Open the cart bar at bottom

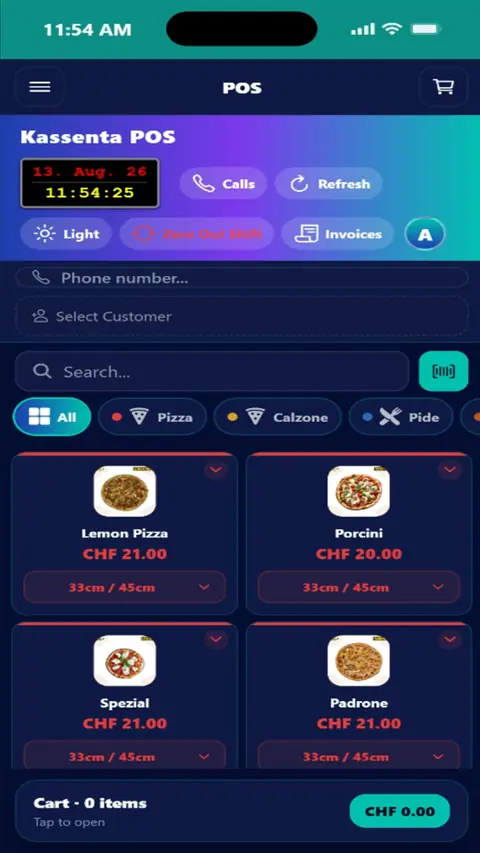tap(242, 811)
